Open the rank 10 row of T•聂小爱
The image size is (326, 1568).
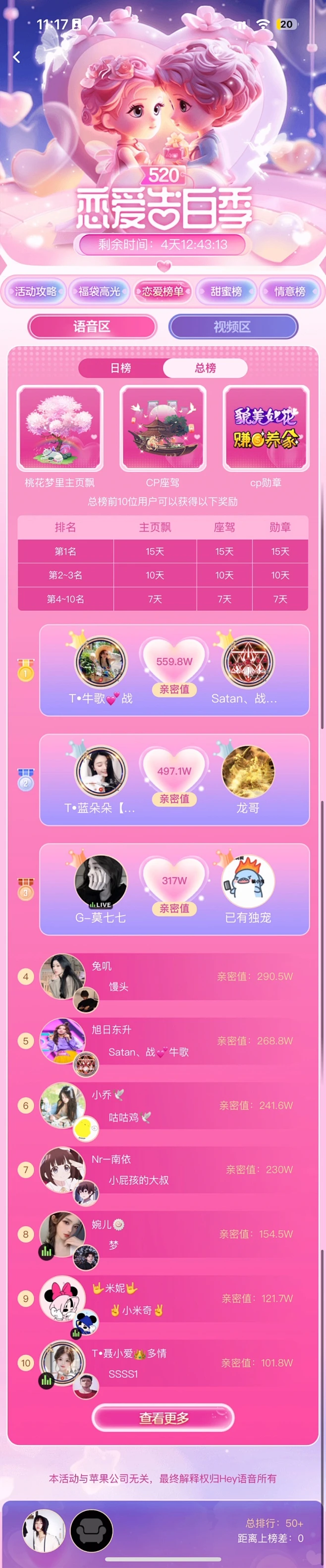(164, 1363)
